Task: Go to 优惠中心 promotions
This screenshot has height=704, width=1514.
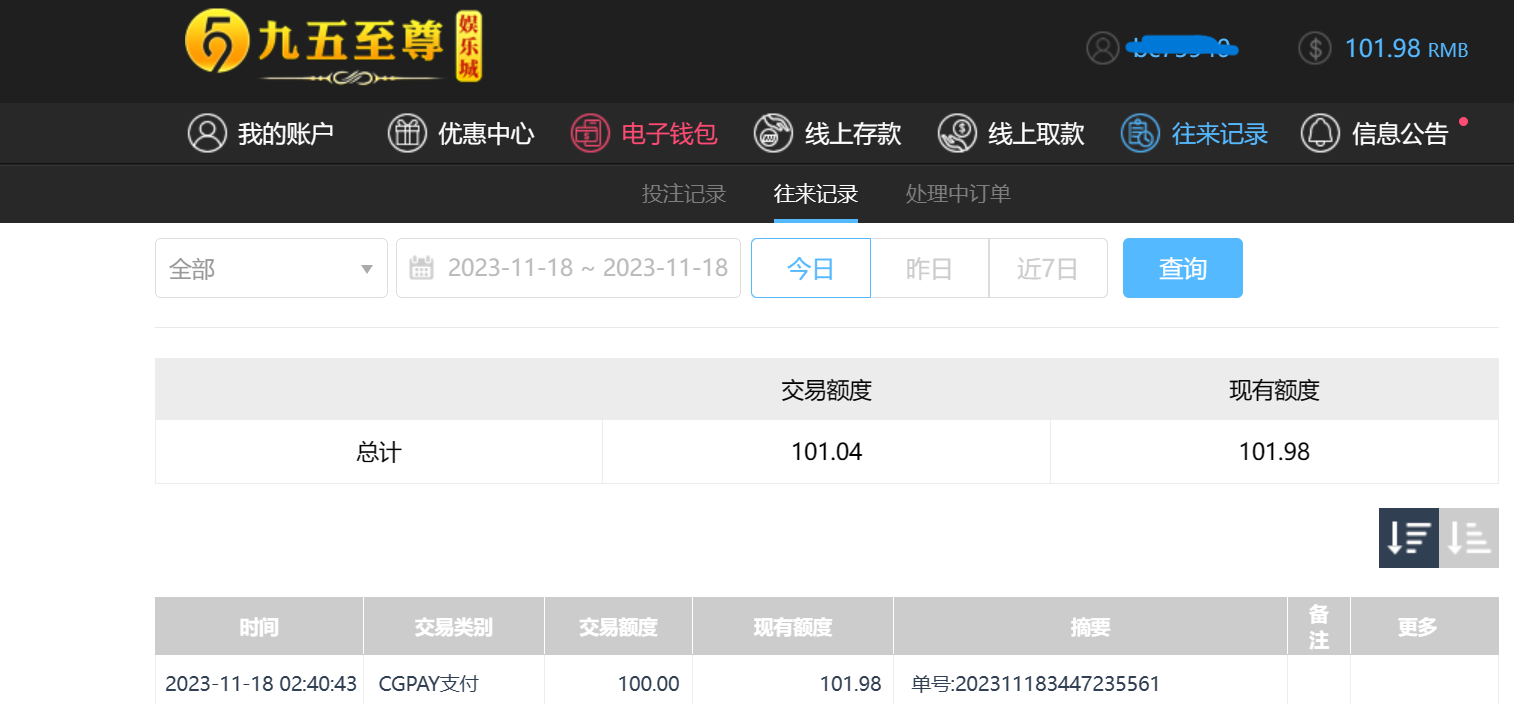Action: pyautogui.click(x=461, y=133)
